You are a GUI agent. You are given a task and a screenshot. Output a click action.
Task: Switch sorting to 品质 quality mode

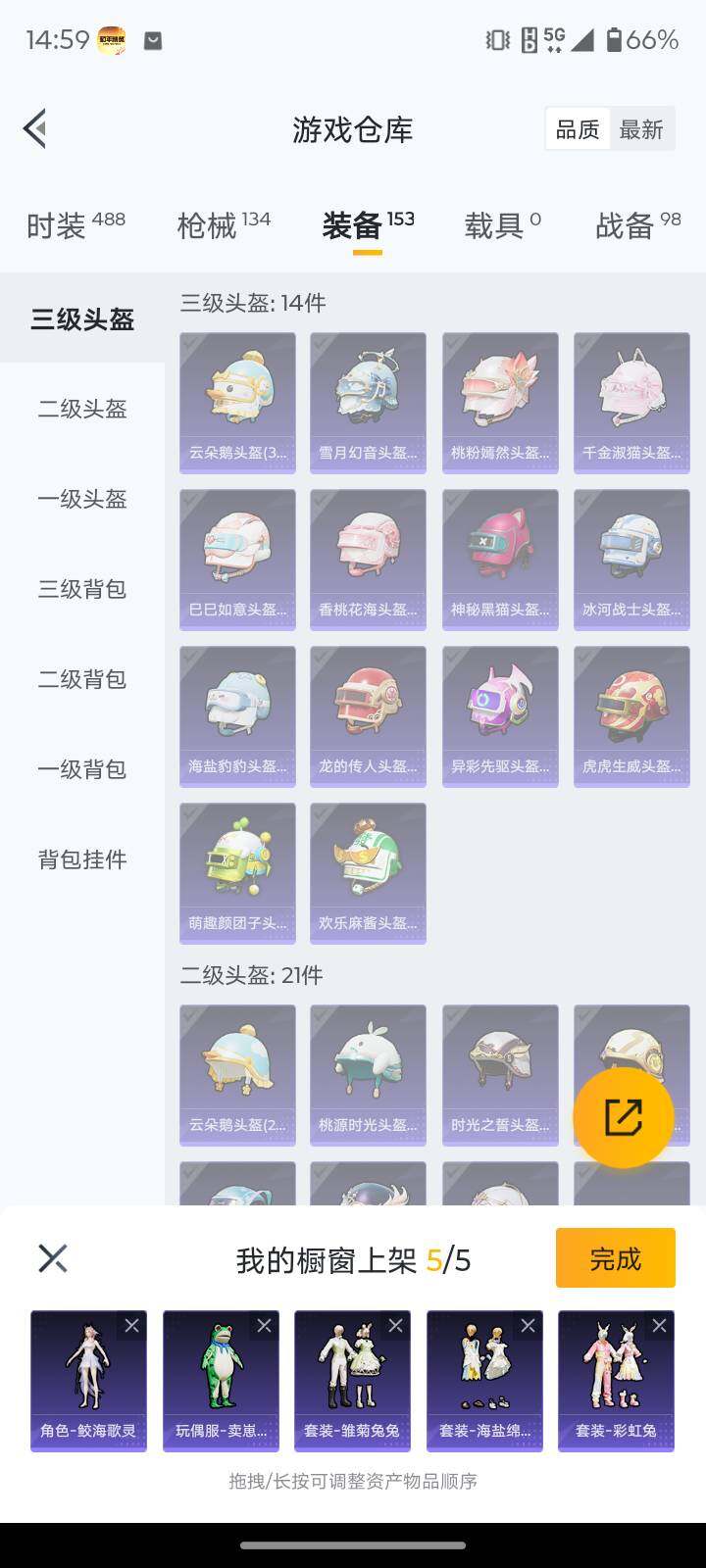pos(578,128)
